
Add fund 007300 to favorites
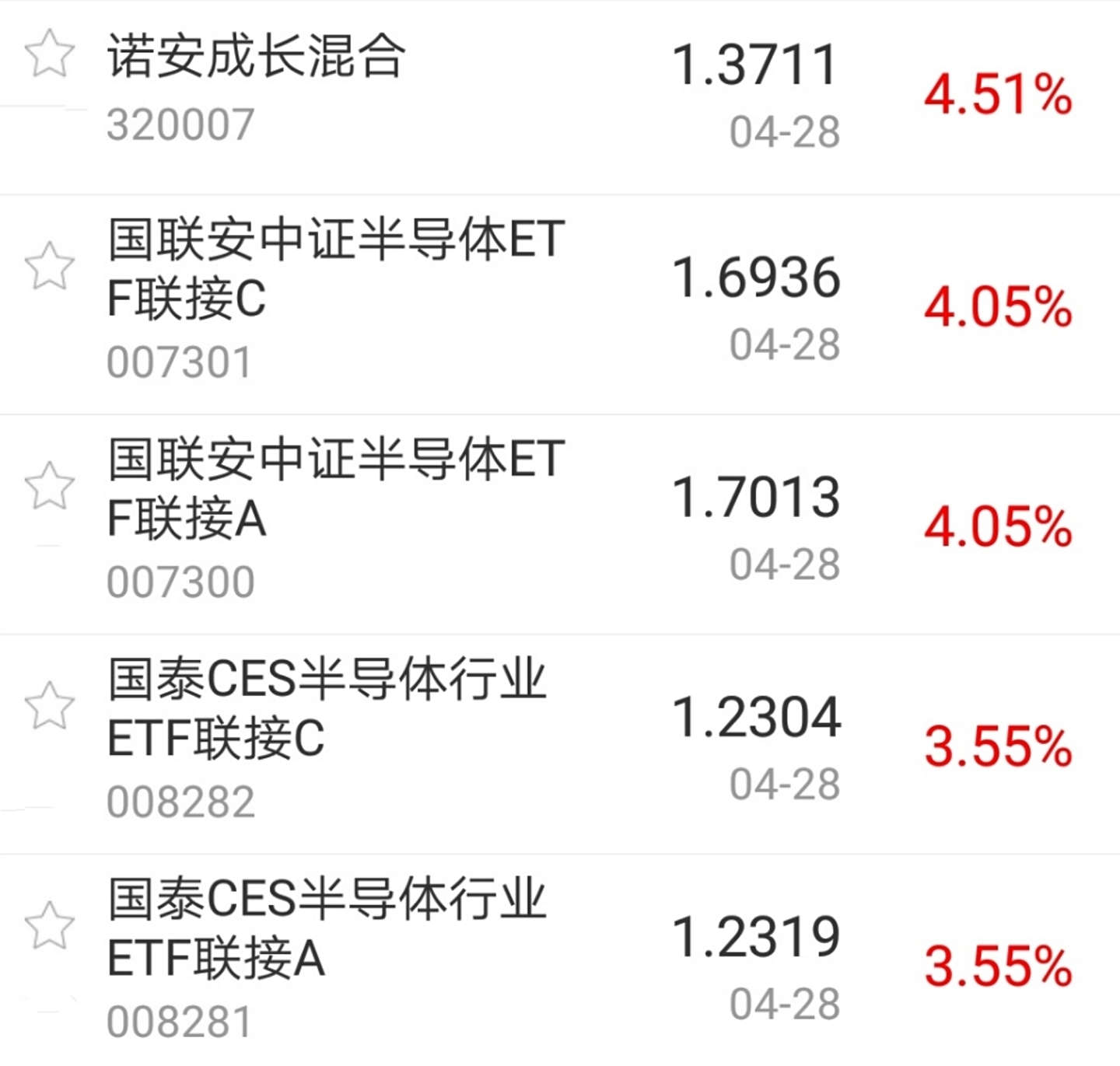click(50, 486)
